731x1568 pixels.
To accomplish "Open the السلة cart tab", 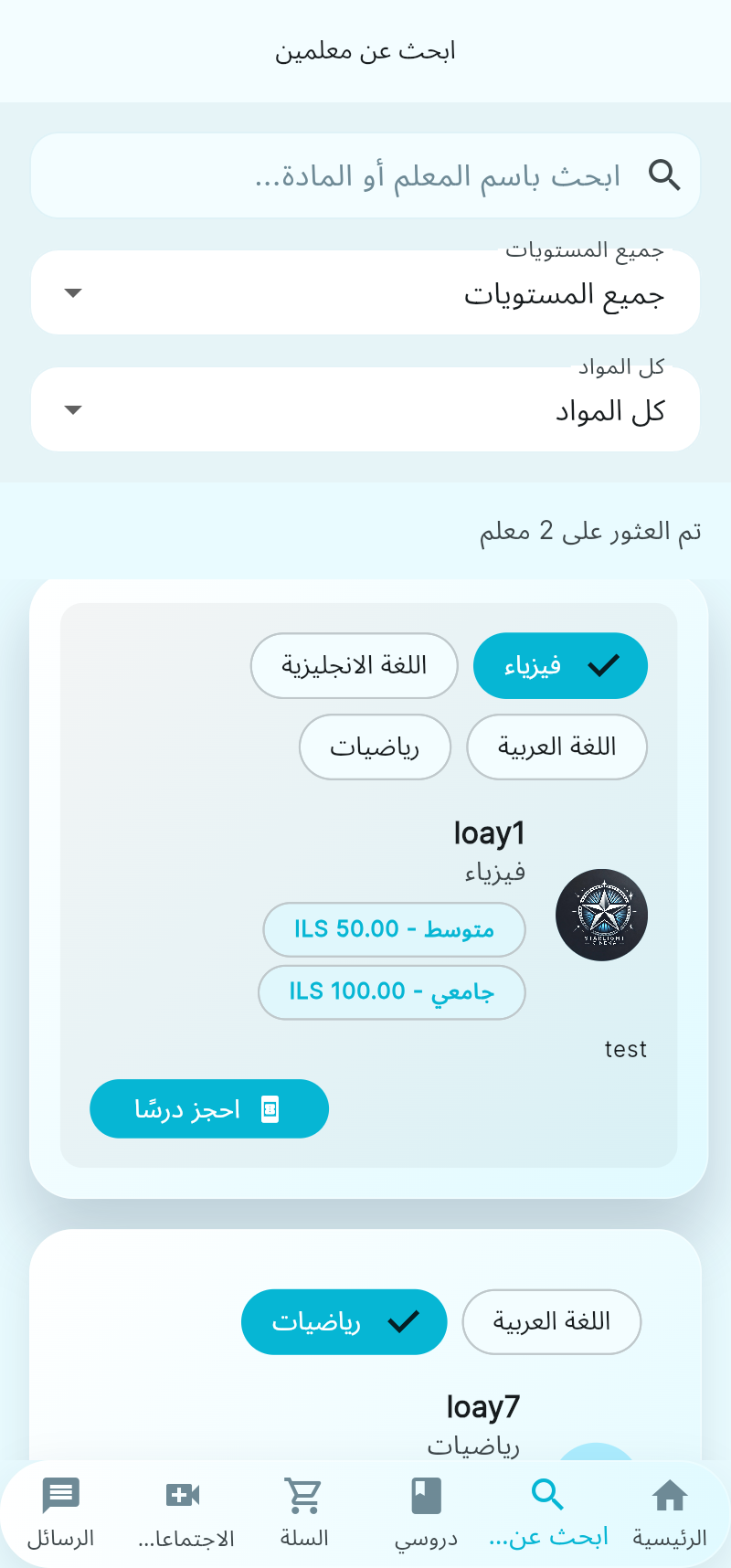I will coord(303,1512).
